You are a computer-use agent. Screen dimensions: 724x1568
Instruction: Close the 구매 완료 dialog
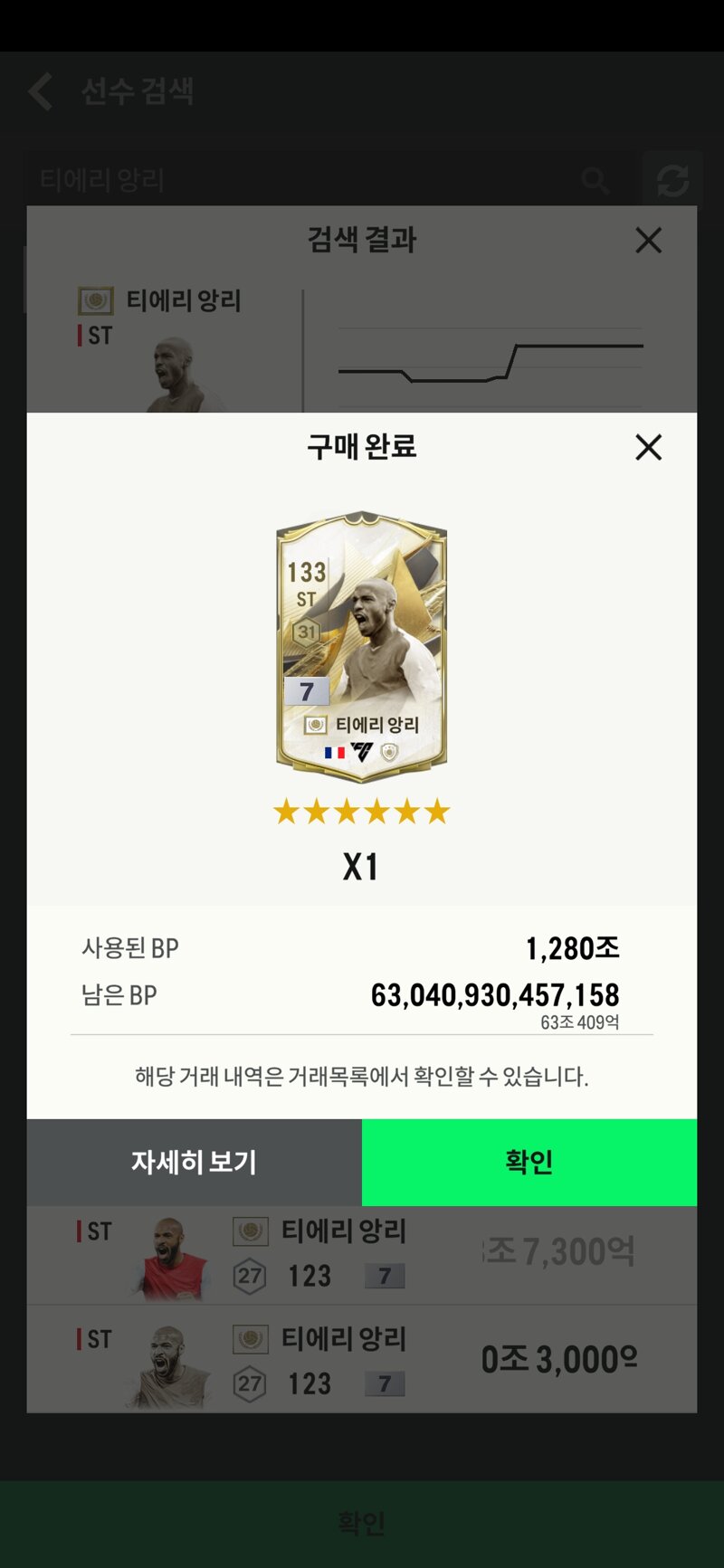coord(648,447)
